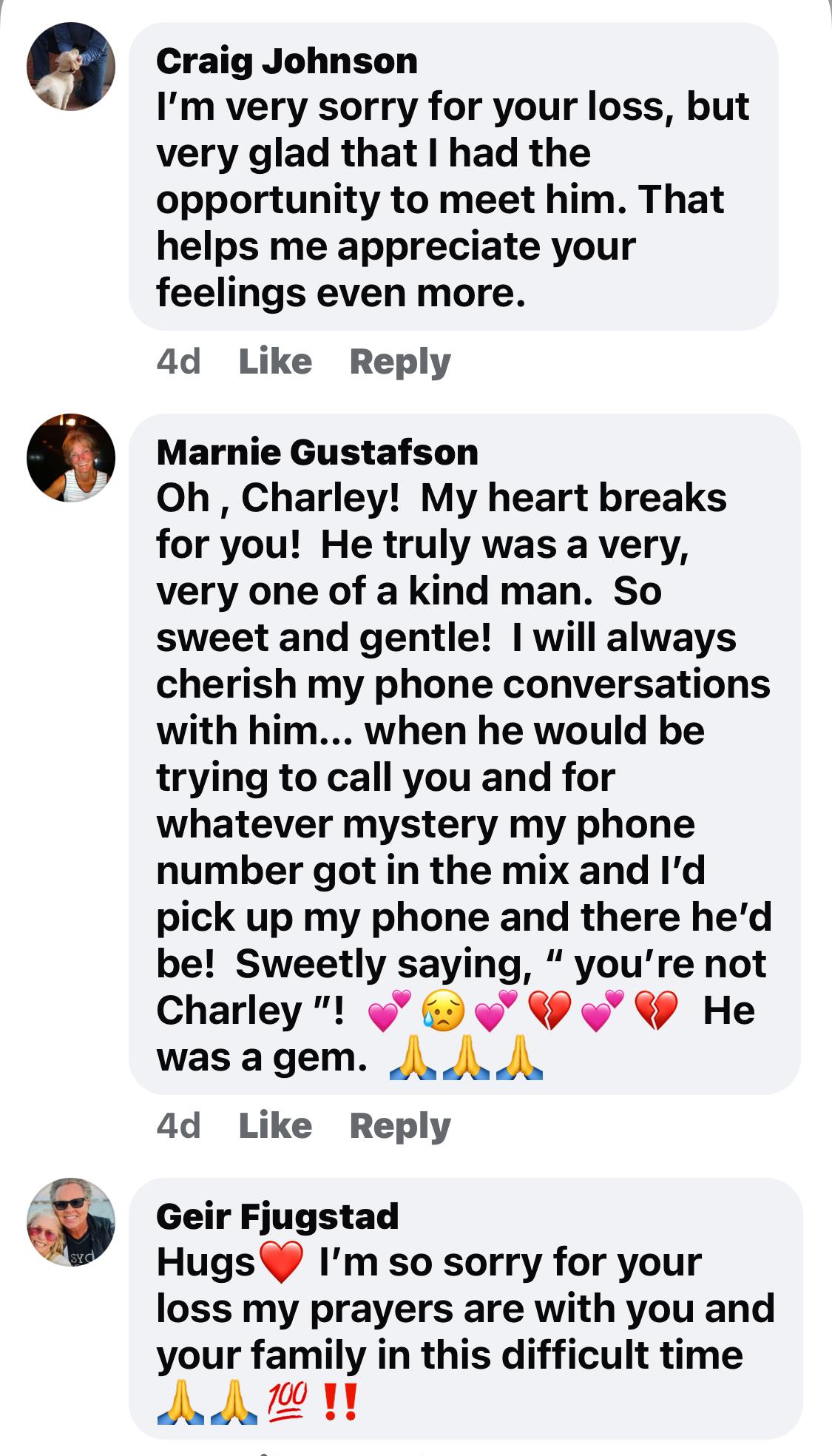Image resolution: width=832 pixels, height=1456 pixels.
Task: Reply to Marnie Gustafson's comment
Action: tap(399, 1126)
